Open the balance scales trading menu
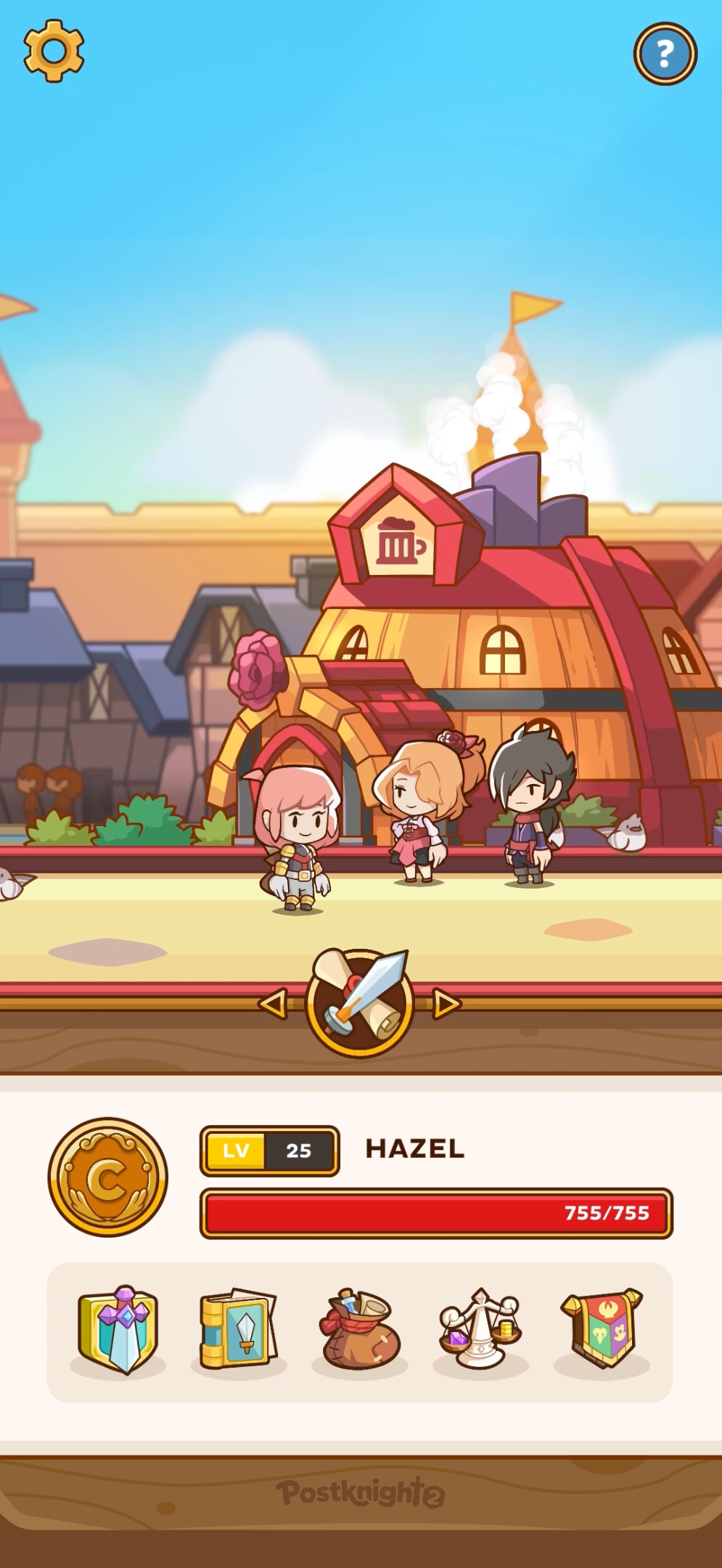This screenshot has height=1568, width=722. coord(480,1328)
